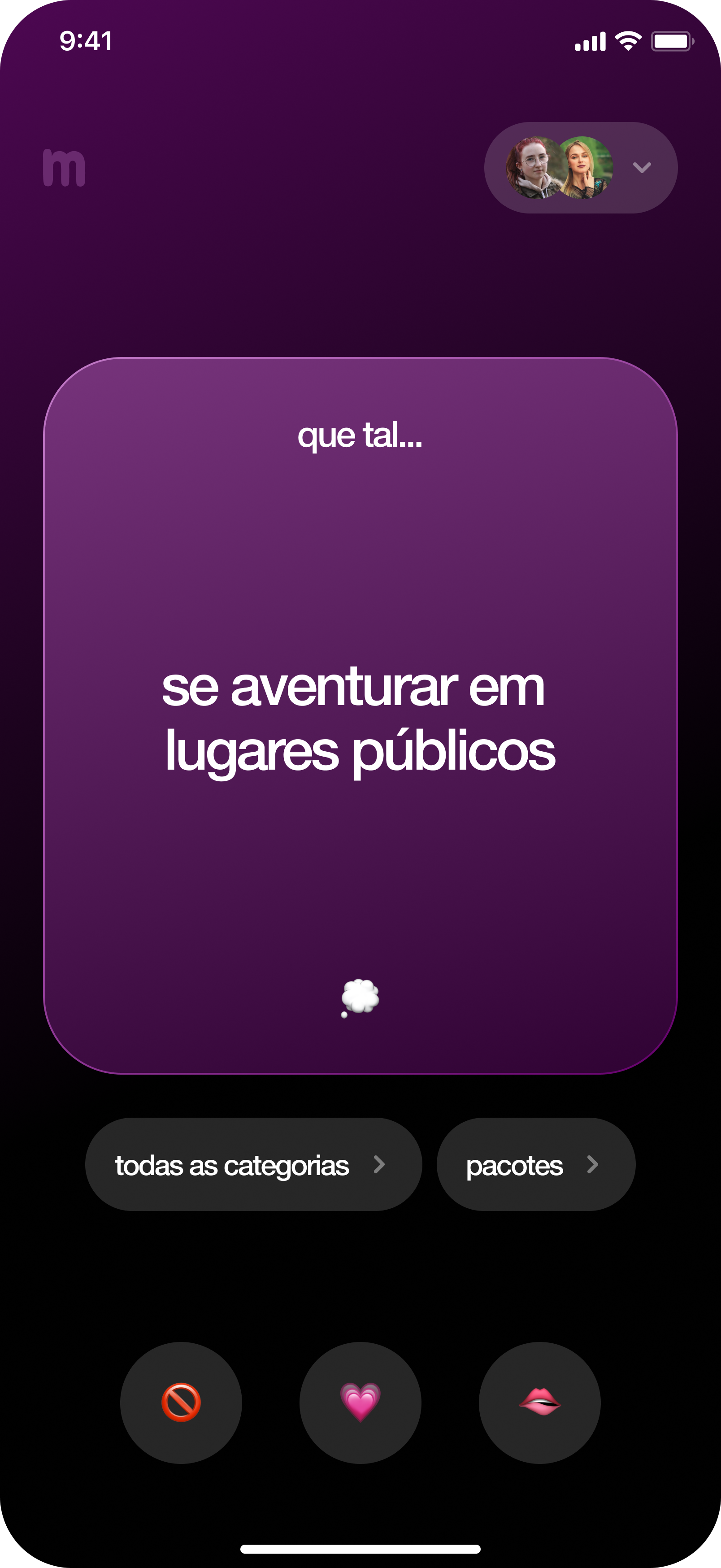Tap the 'lugares públicos' suggestion card
721x1568 pixels.
click(360, 716)
